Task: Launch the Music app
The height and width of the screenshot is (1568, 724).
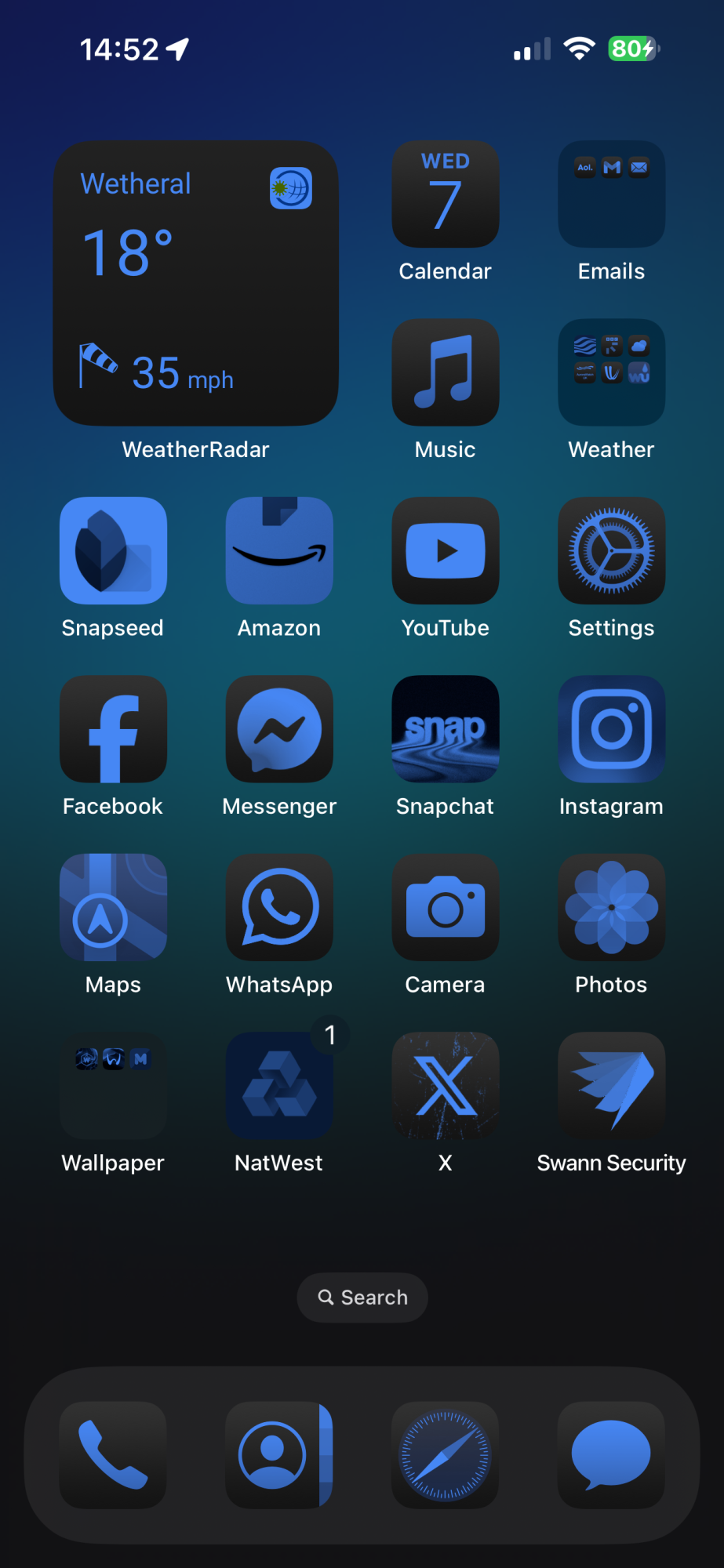Action: point(446,372)
